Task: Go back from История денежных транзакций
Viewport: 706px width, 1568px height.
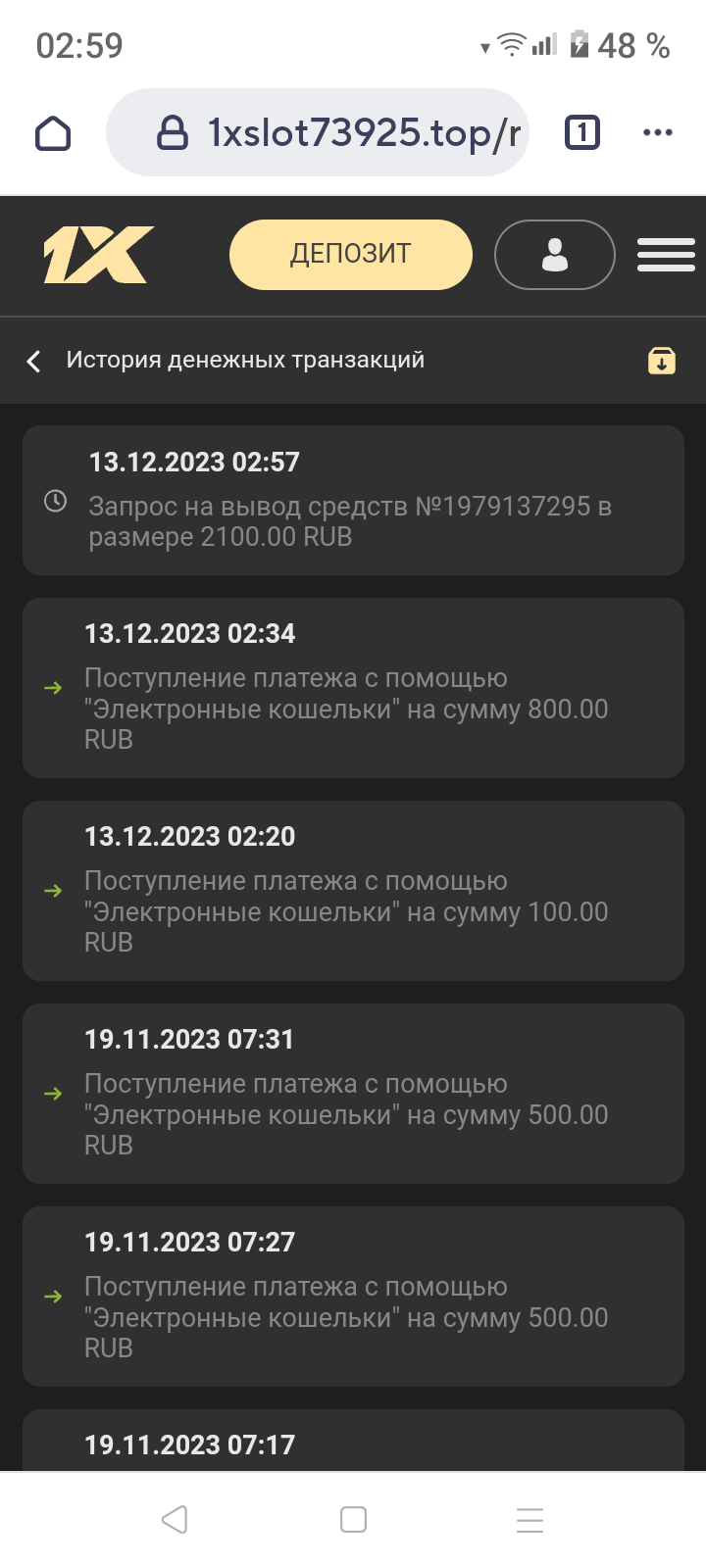Action: tap(34, 362)
